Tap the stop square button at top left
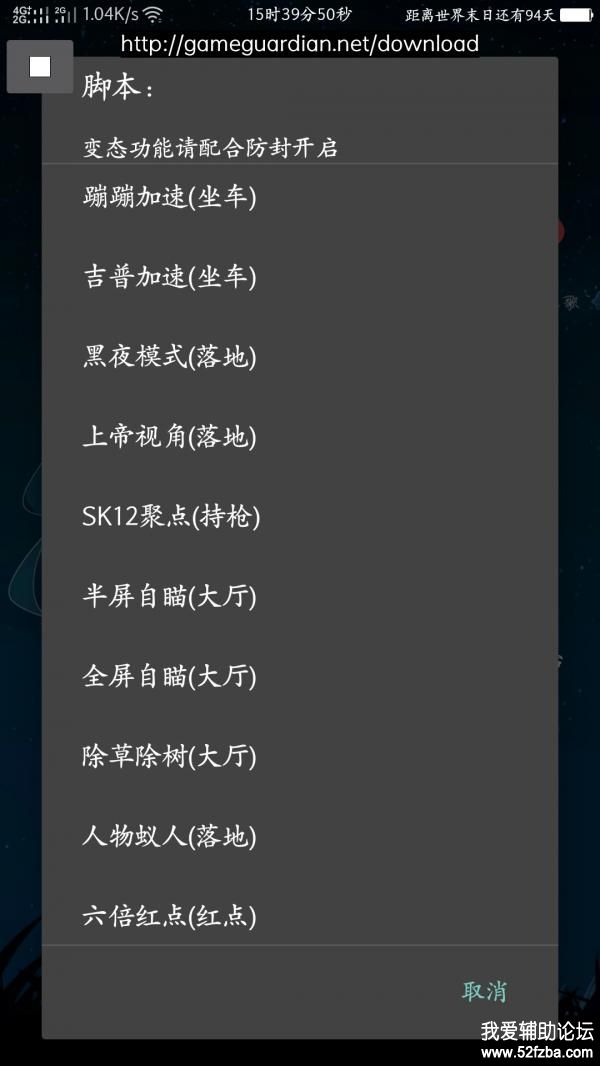The image size is (600, 1066). coord(40,67)
